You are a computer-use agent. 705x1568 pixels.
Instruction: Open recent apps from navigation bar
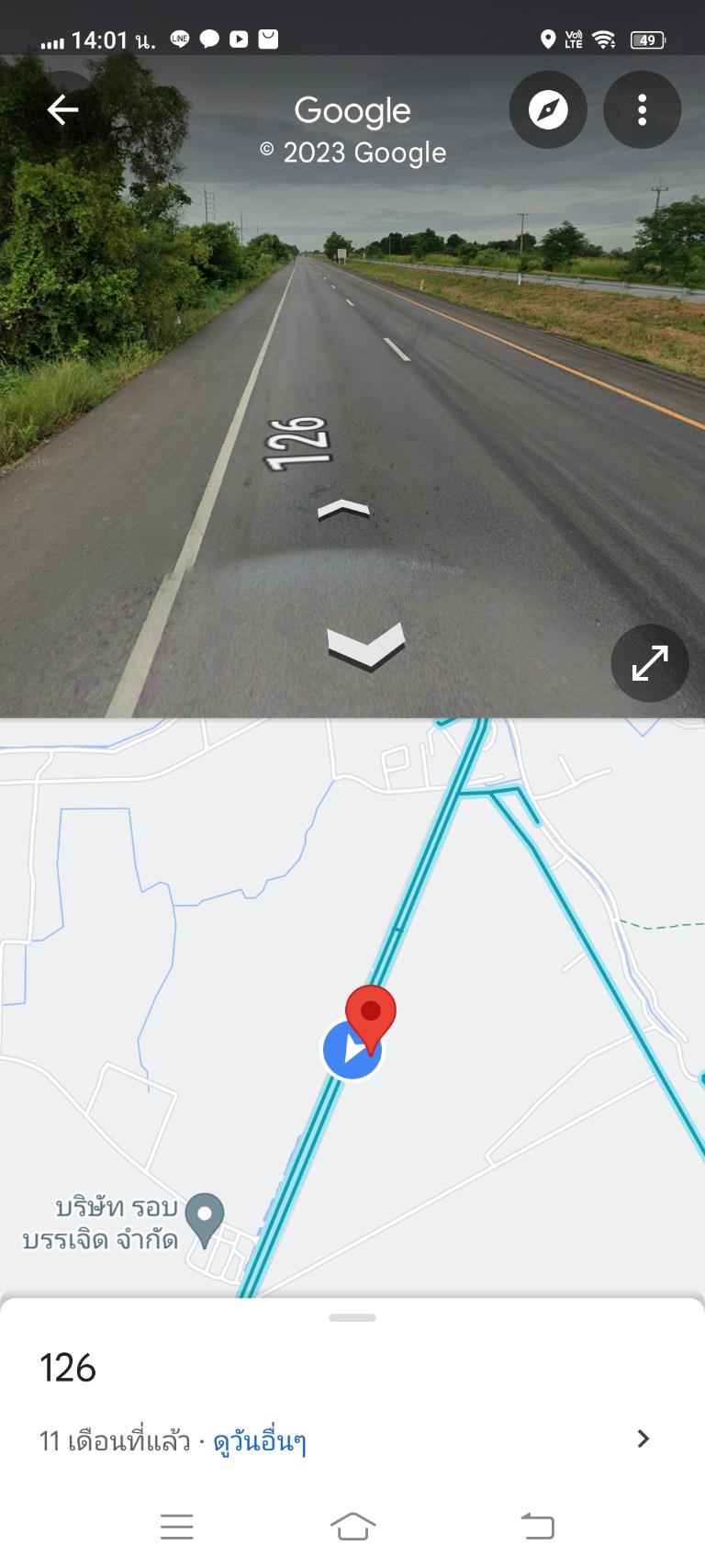click(x=176, y=1527)
